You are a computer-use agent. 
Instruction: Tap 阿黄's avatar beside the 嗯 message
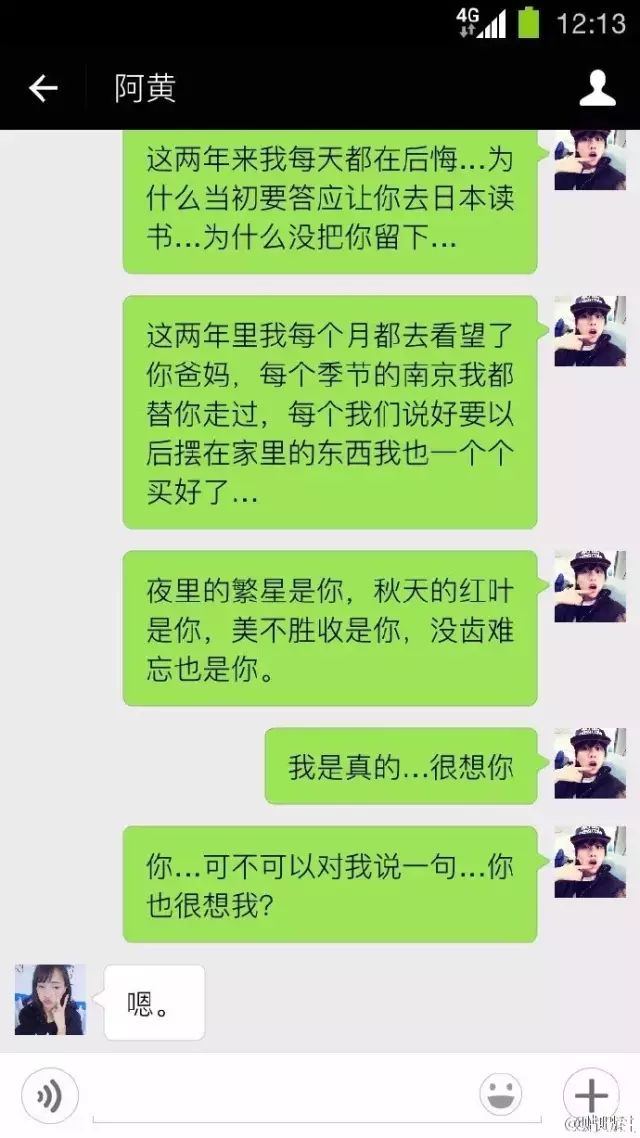[x=50, y=999]
